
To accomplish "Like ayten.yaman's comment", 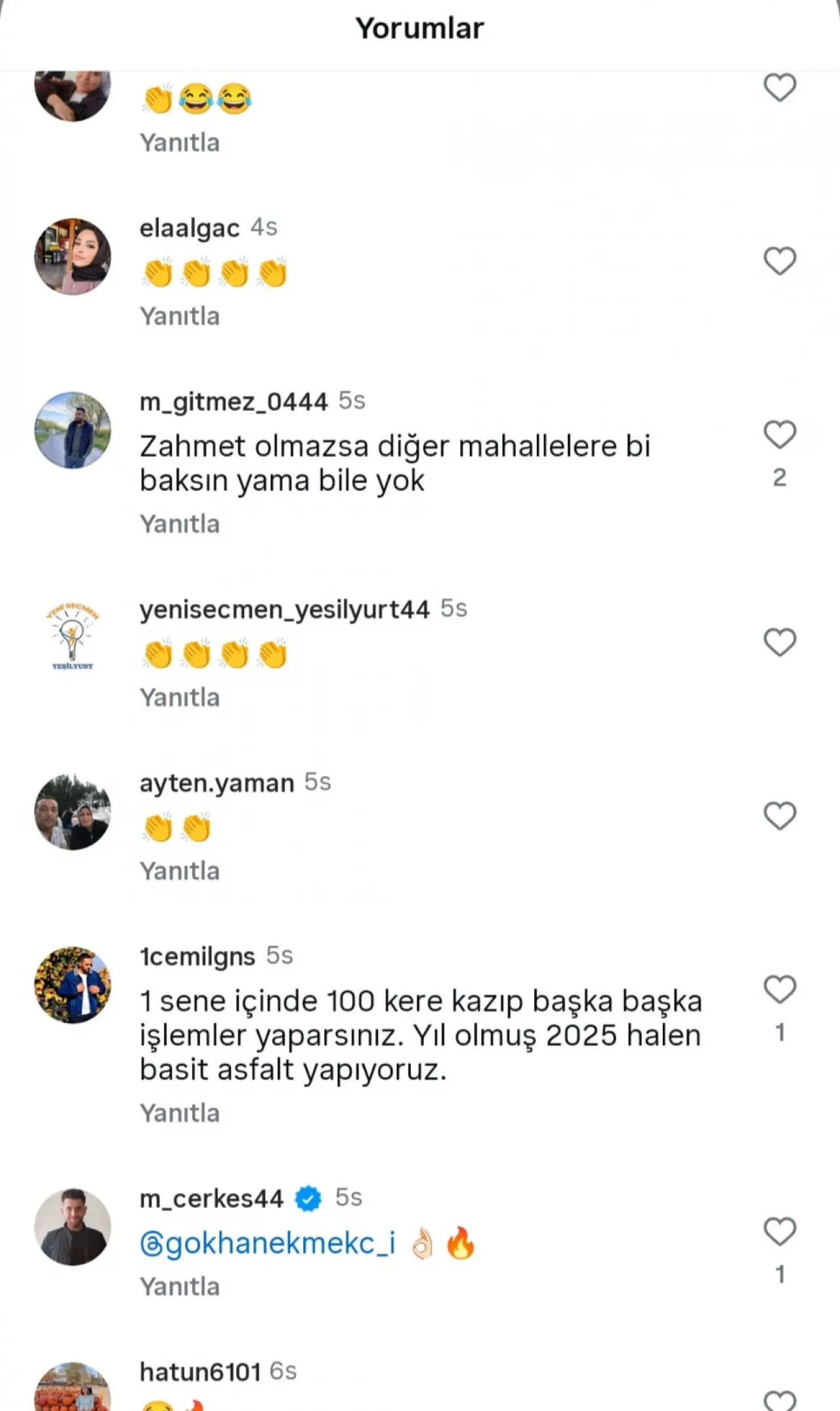I will pos(780,816).
